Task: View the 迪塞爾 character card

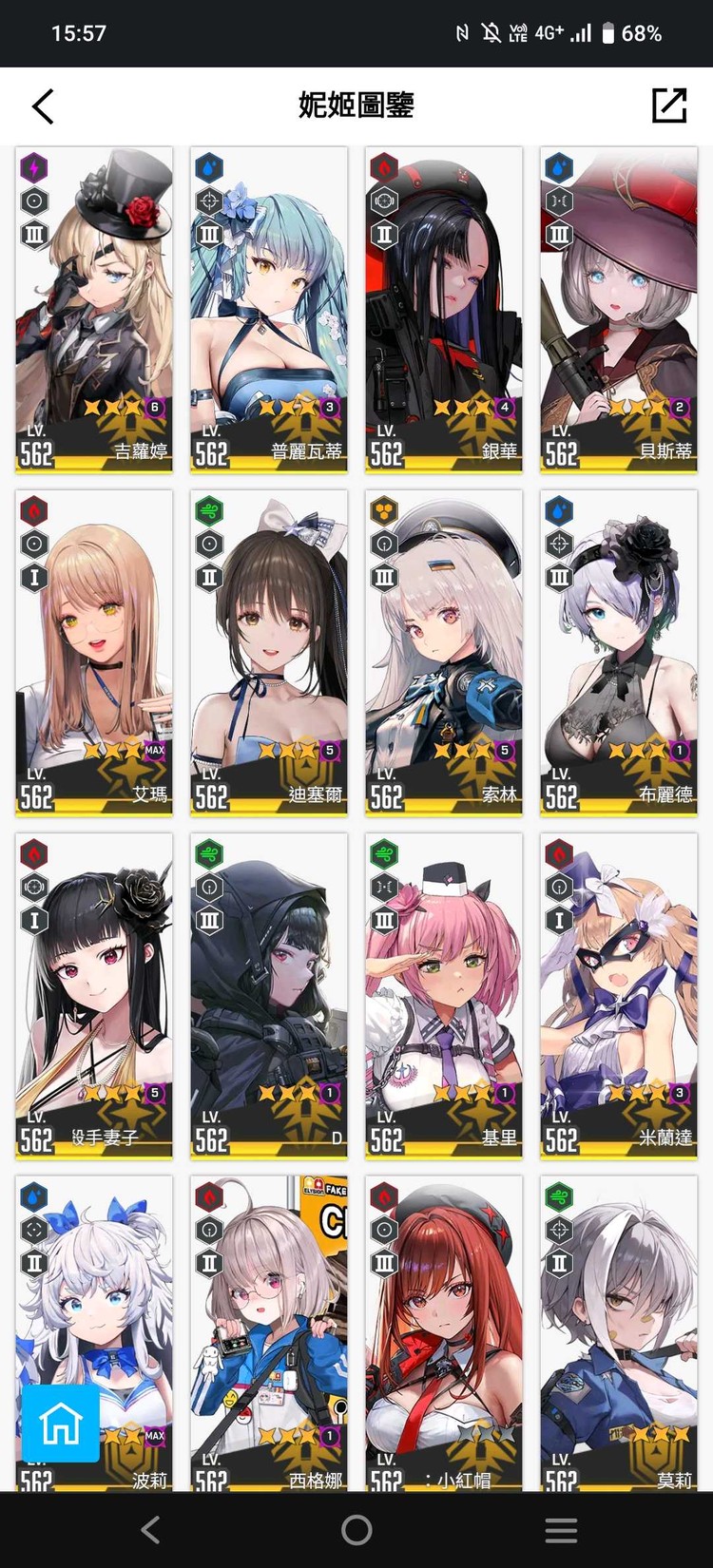Action: pos(269,653)
